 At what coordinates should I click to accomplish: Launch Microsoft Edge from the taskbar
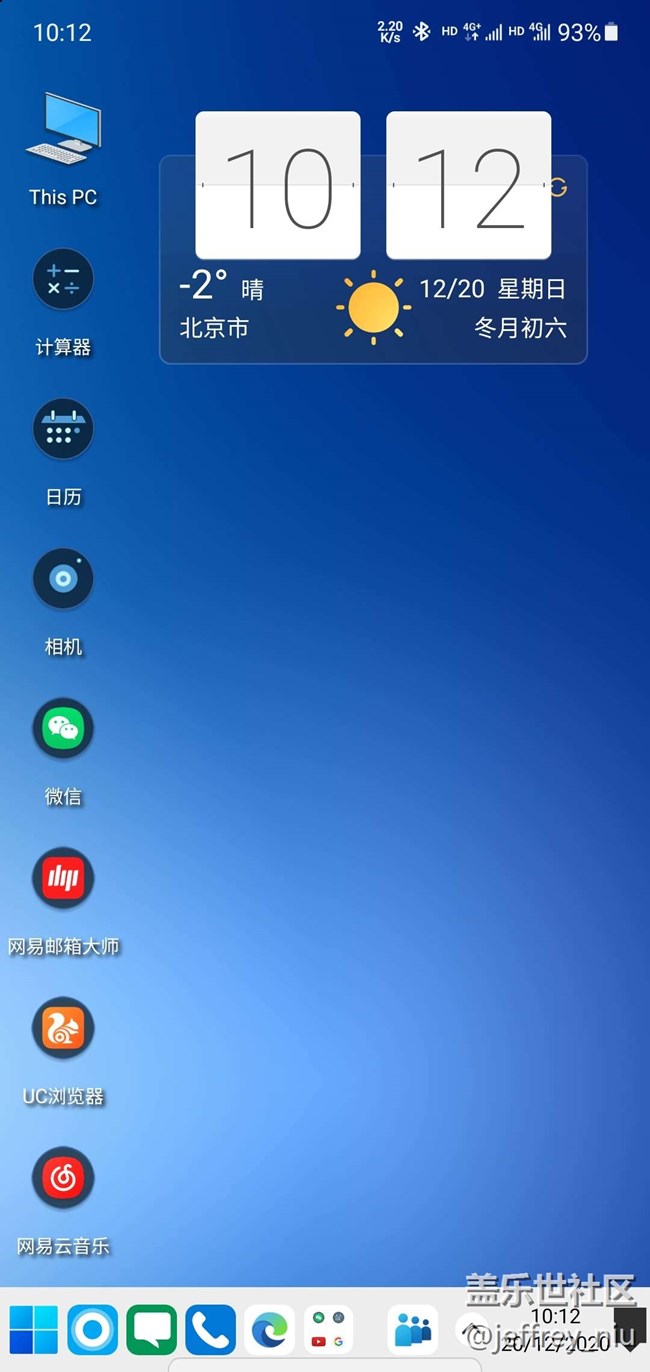tap(270, 1330)
